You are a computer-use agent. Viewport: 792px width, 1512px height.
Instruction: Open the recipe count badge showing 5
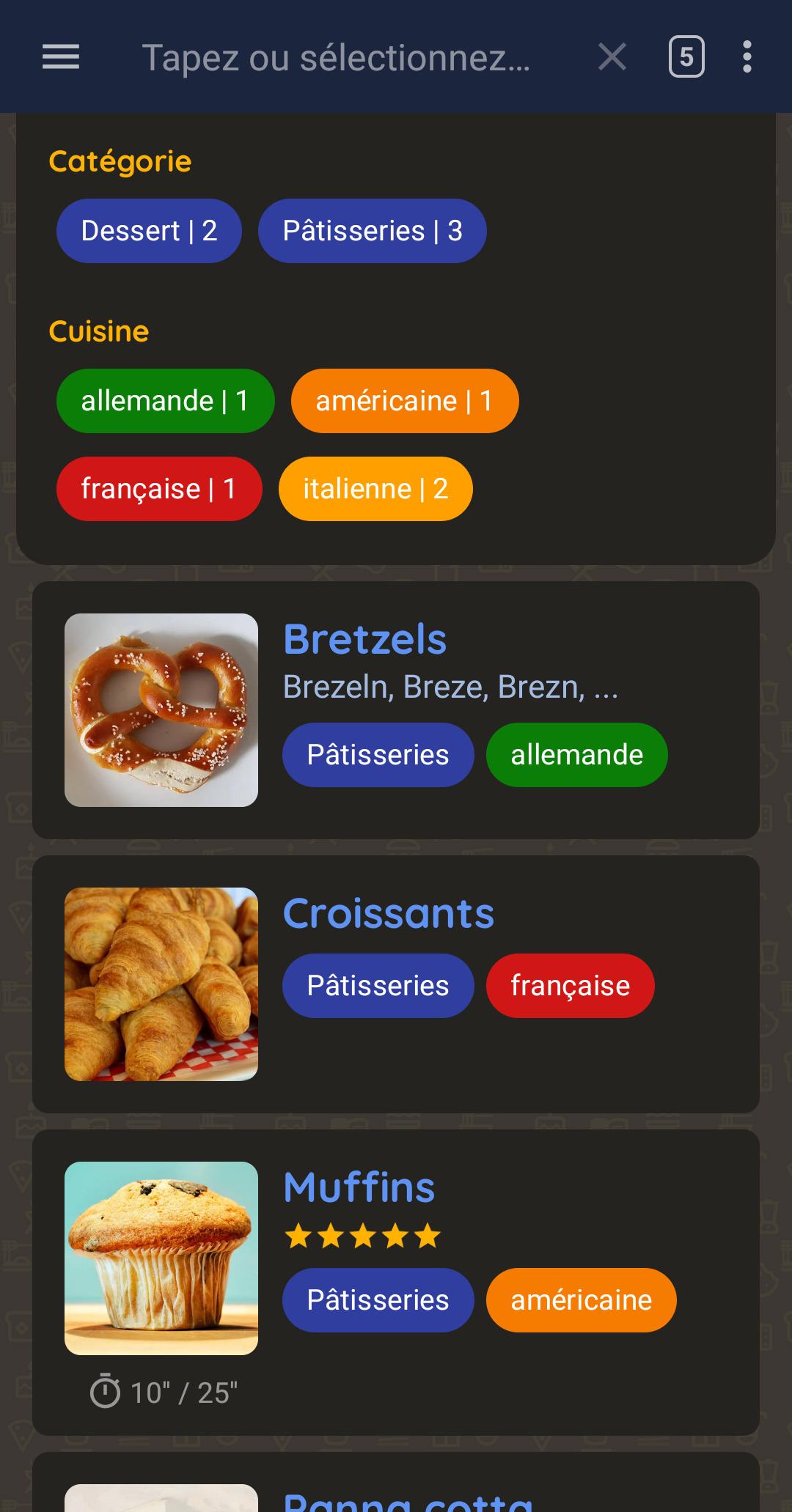[x=686, y=56]
